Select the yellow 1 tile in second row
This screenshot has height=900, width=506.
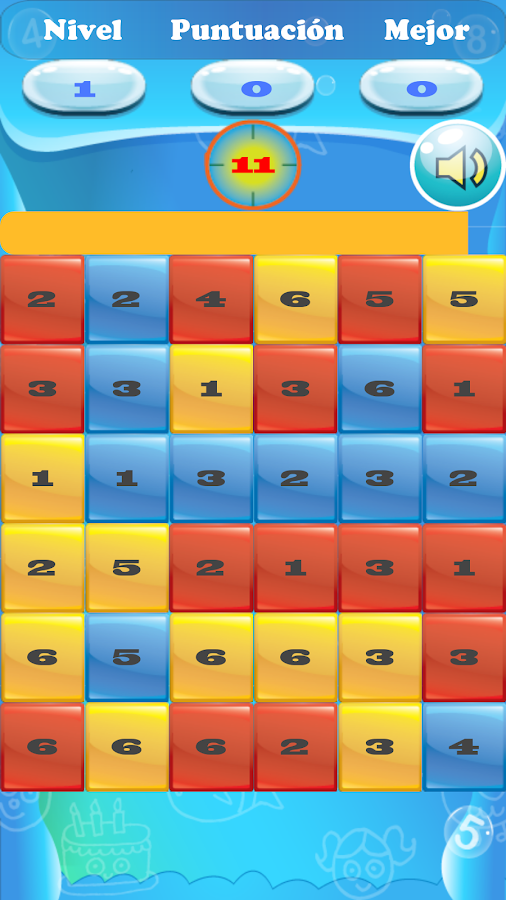pyautogui.click(x=211, y=389)
